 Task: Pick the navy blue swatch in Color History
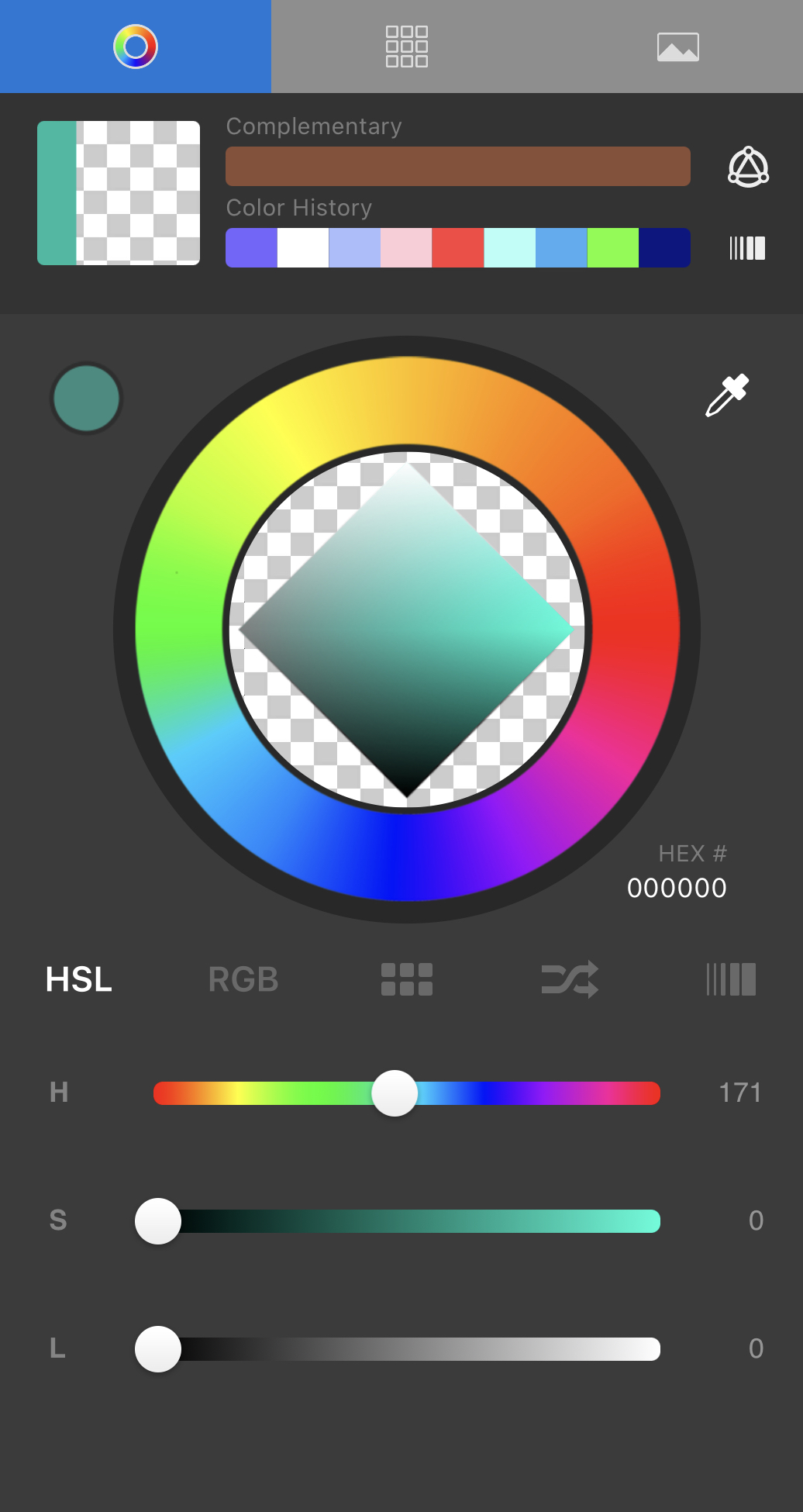664,248
